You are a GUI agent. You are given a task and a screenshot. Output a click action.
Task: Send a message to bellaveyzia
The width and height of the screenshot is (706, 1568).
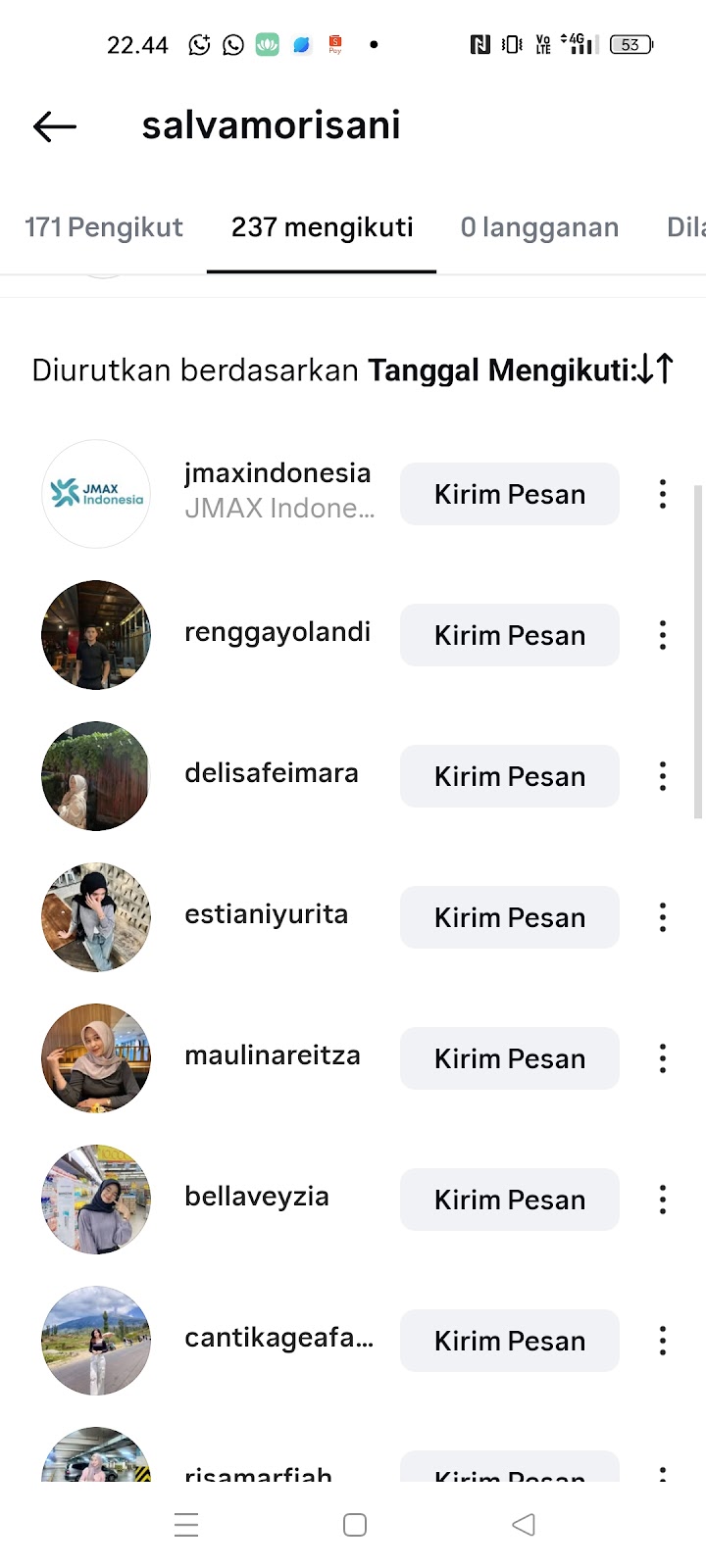509,1200
